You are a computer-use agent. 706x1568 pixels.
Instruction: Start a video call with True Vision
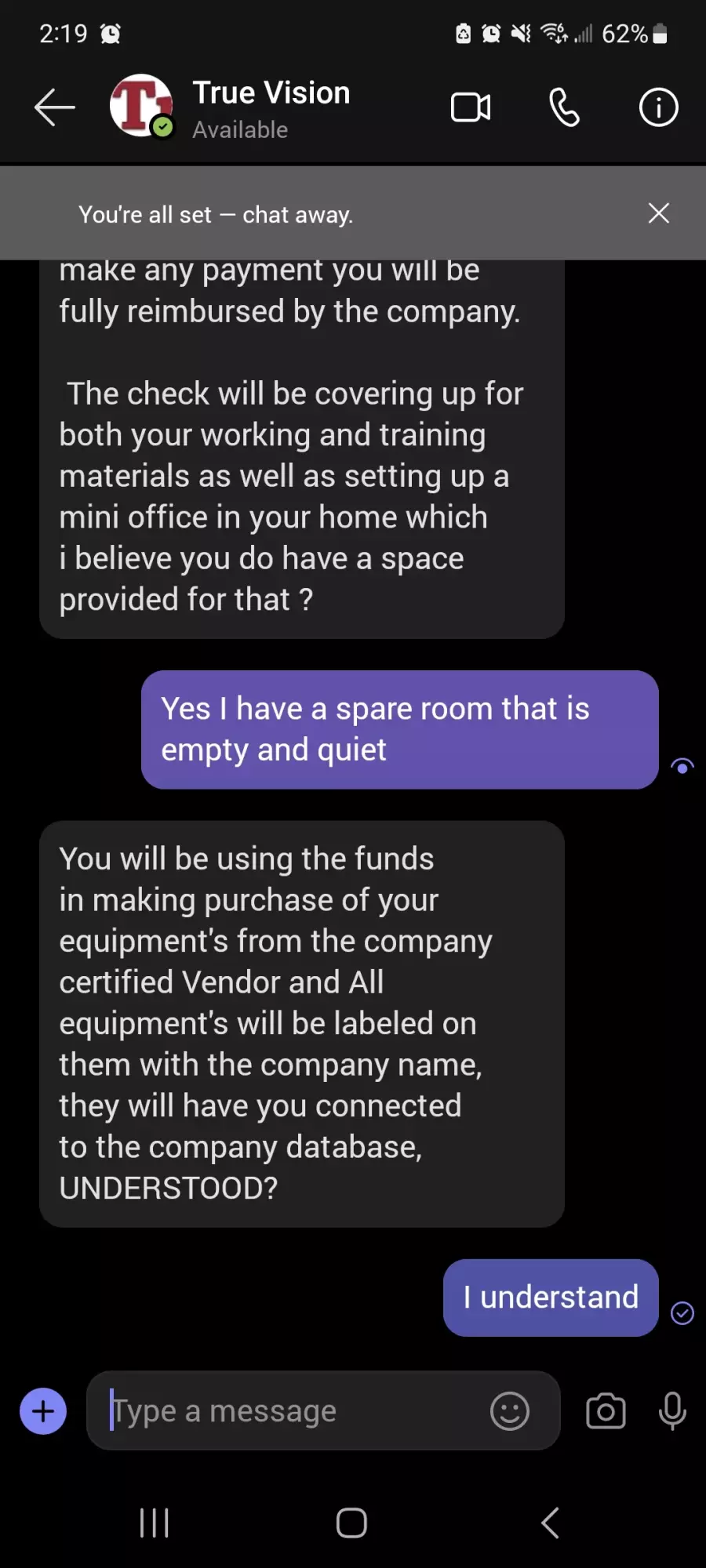[471, 107]
